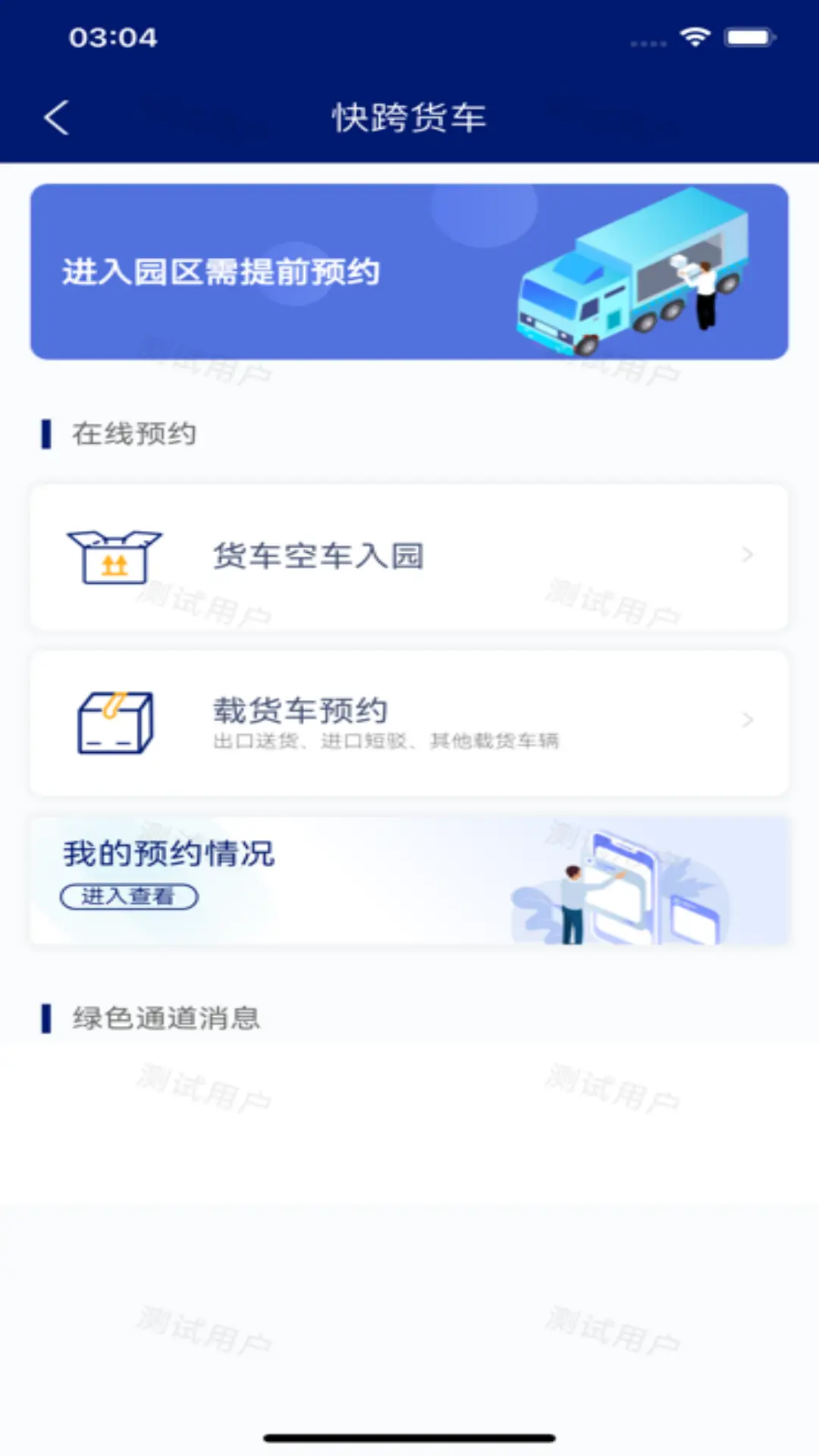Tap 进入查看 under 我的预约情况
The width and height of the screenshot is (819, 1456).
(129, 896)
